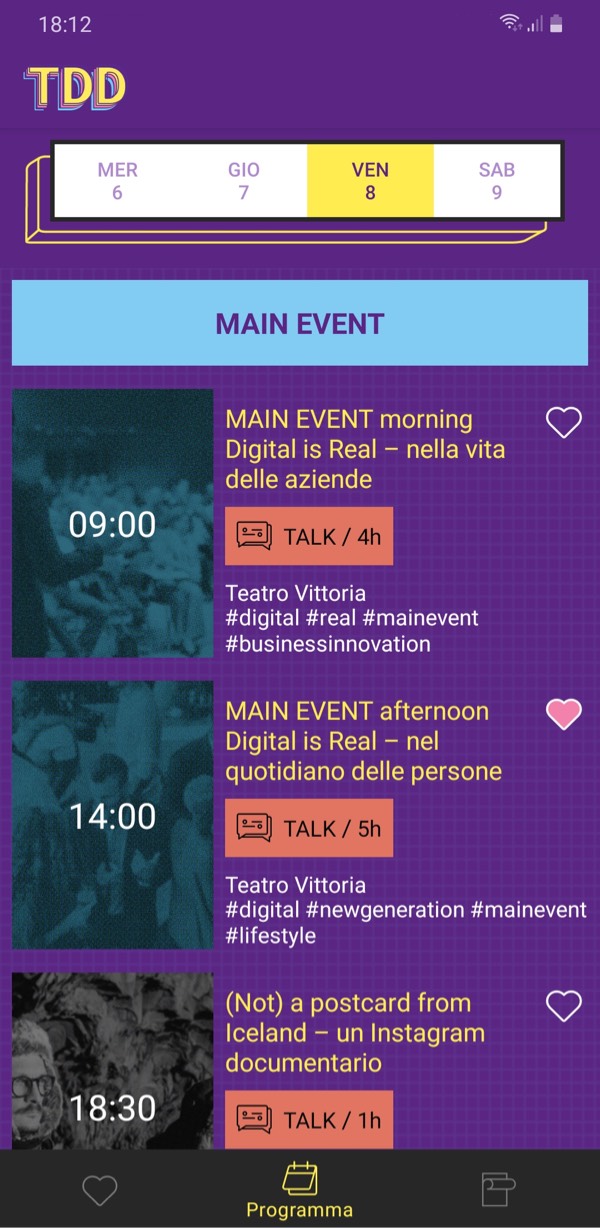Switch to the MER 6 day tab
The width and height of the screenshot is (600, 1228).
tap(117, 181)
